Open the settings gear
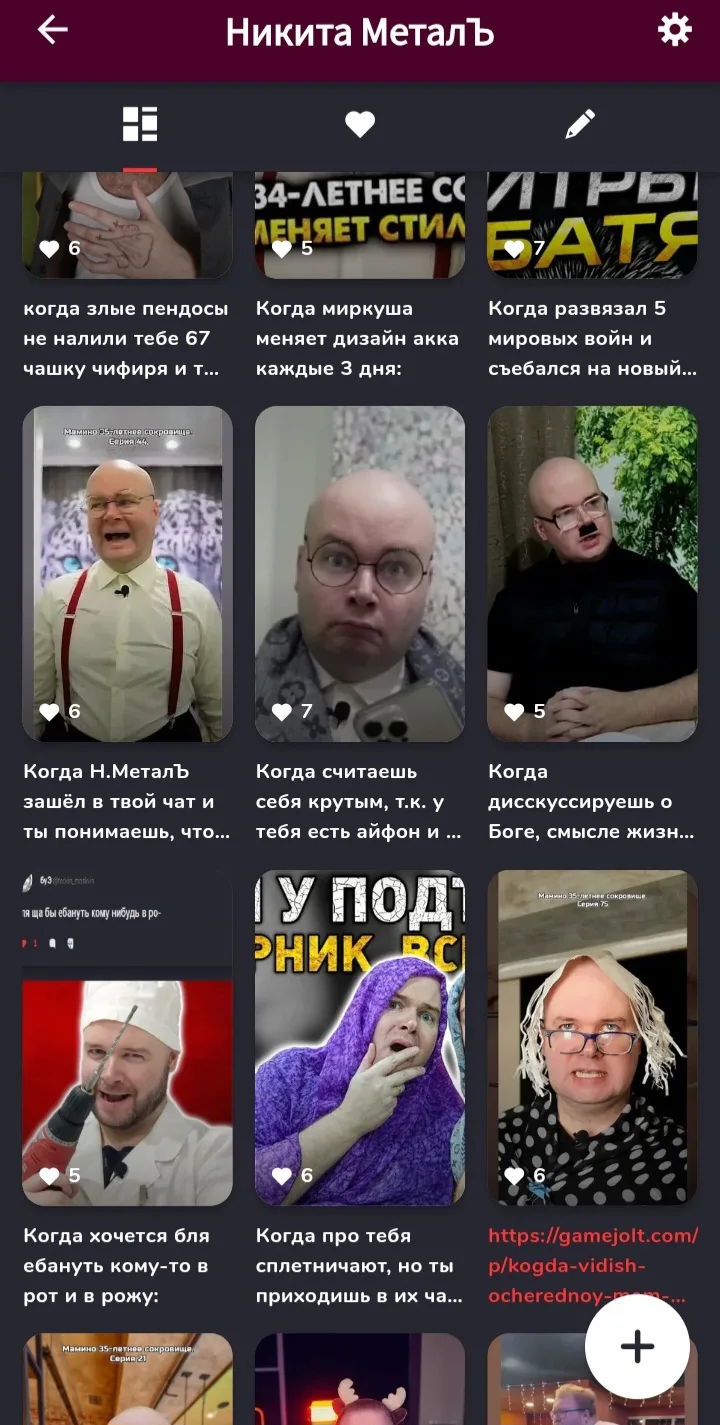The image size is (720, 1425). (x=674, y=30)
